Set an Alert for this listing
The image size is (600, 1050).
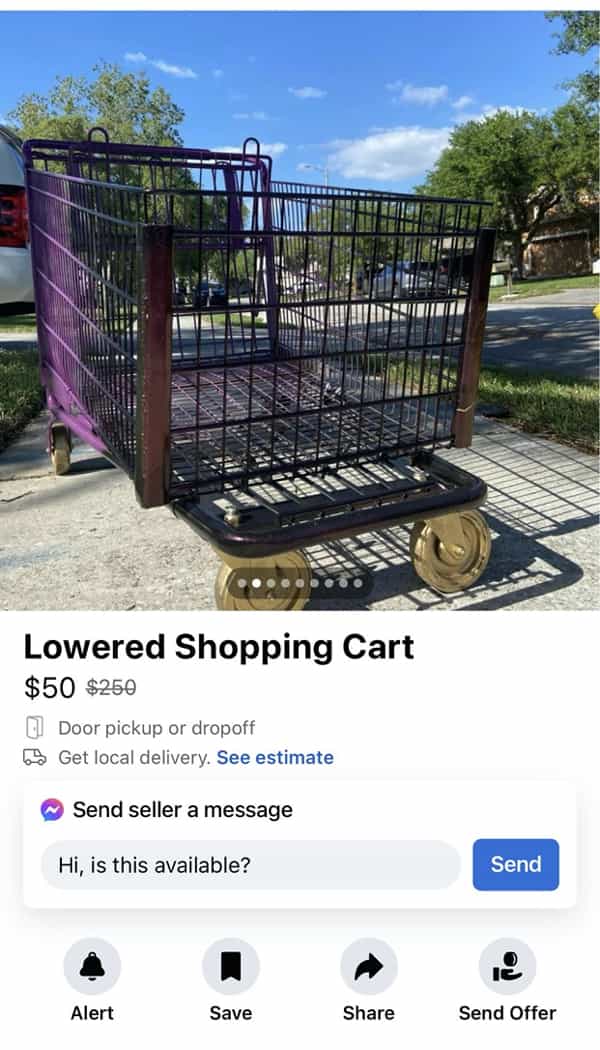(x=92, y=967)
